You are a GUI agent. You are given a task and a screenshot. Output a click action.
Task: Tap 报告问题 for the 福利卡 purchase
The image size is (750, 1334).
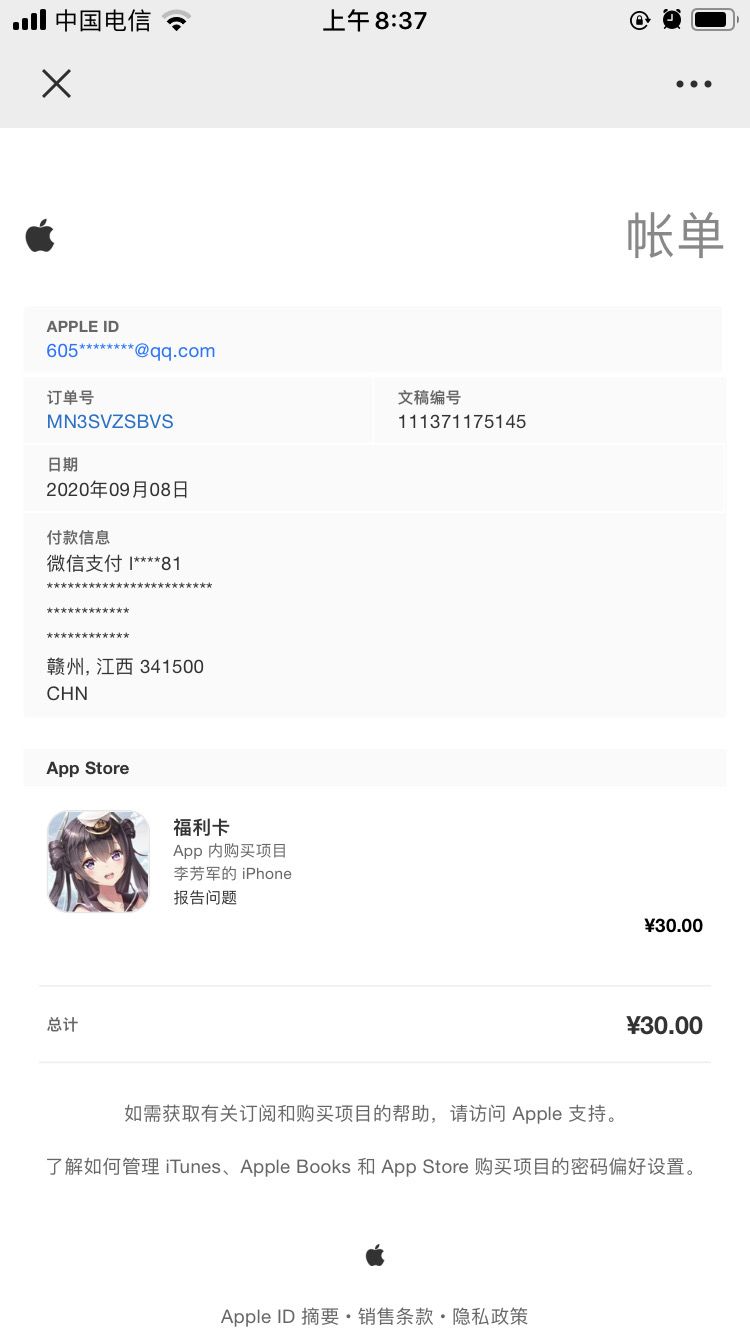coord(205,897)
